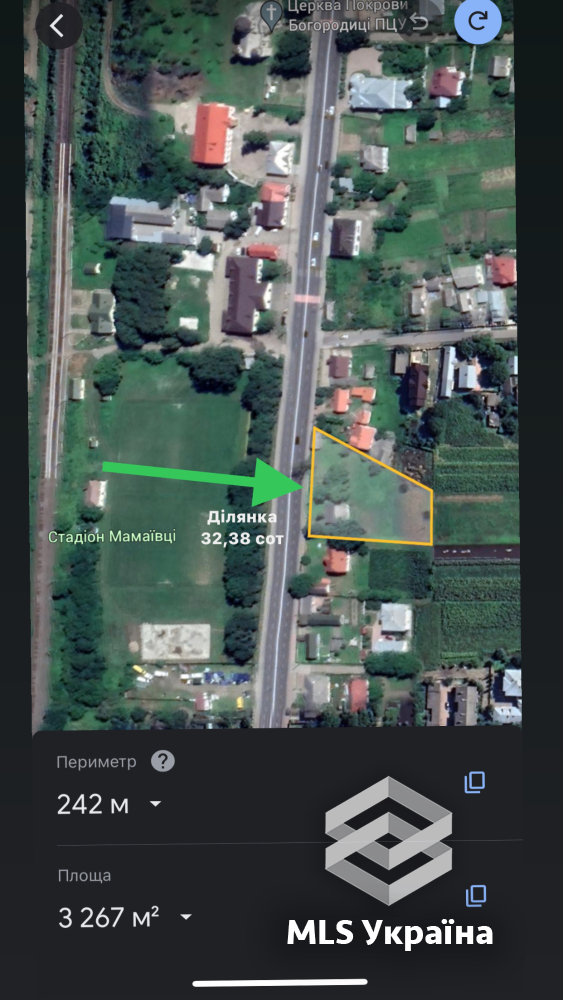Copy the area value
Image resolution: width=563 pixels, height=1000 pixels.
pos(475,895)
